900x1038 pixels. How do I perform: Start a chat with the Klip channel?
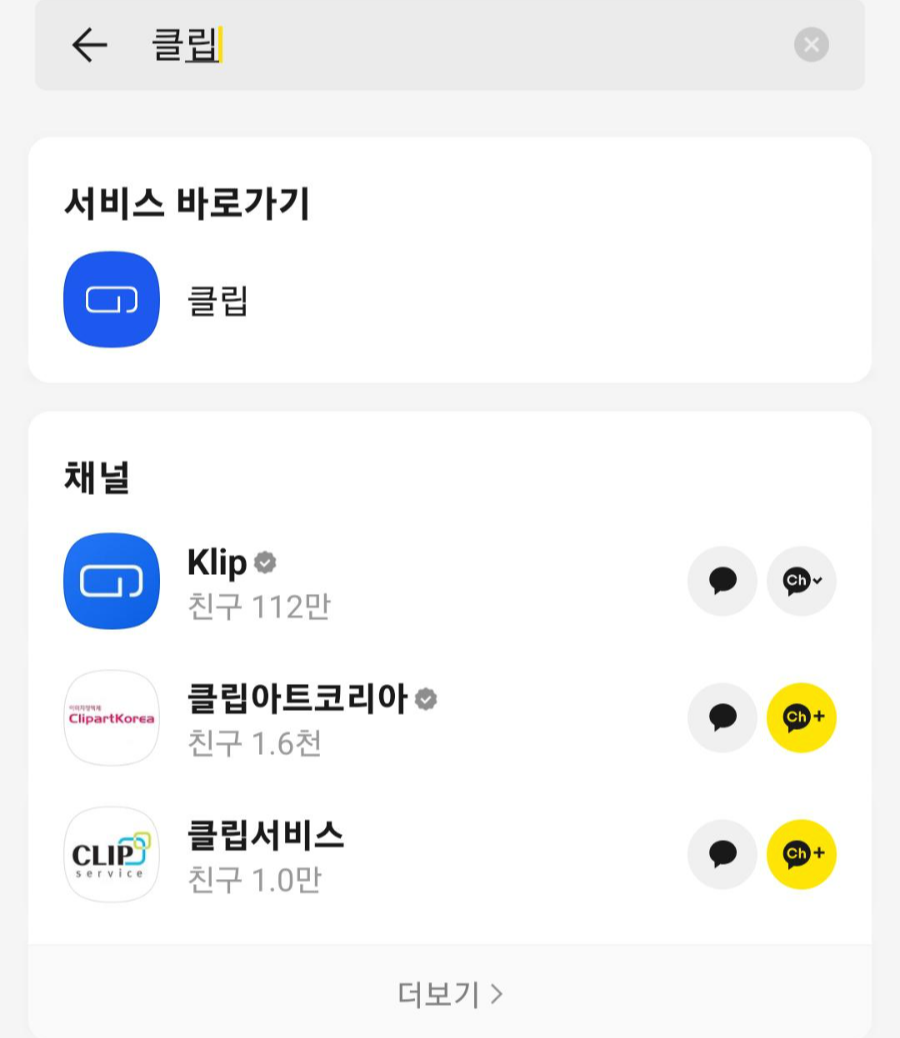tap(723, 581)
